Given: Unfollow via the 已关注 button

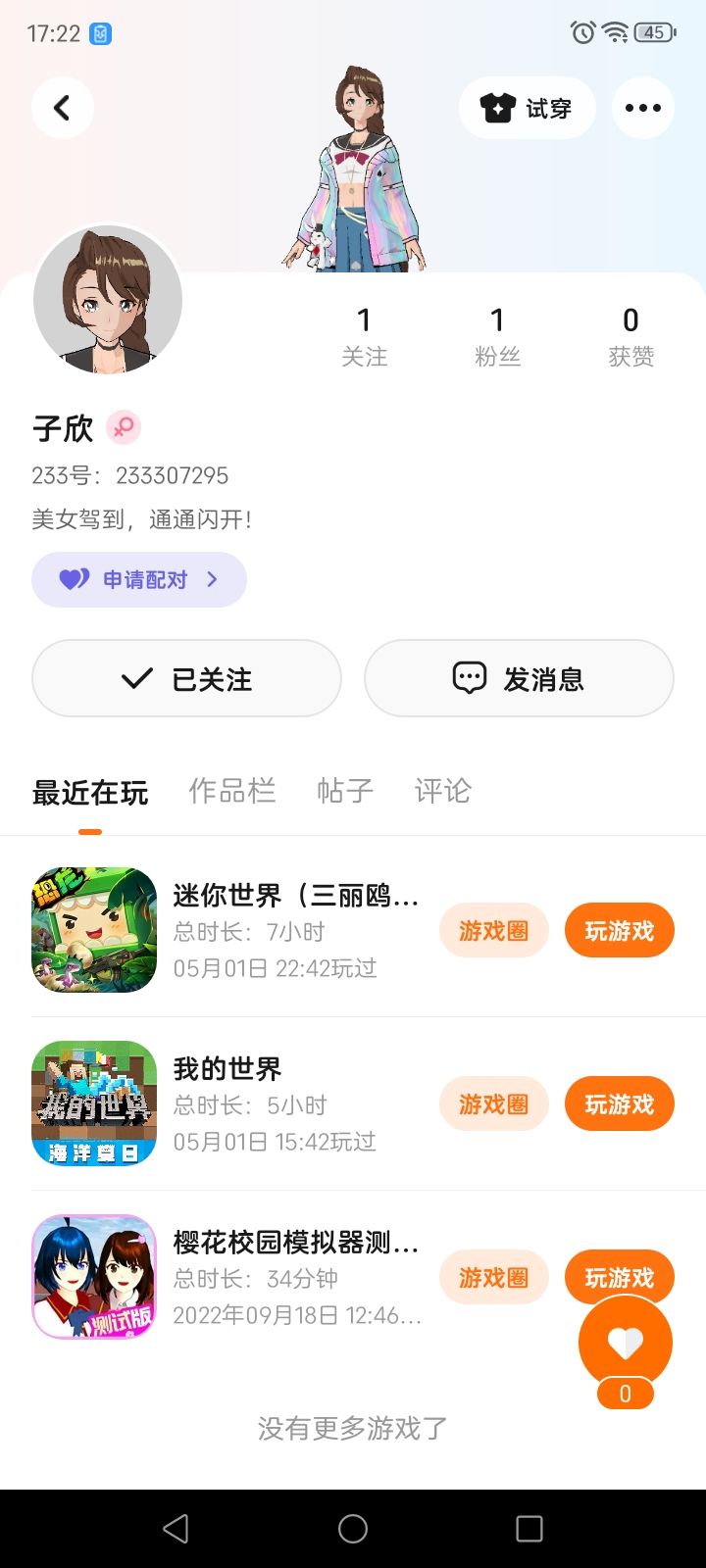Looking at the screenshot, I should tap(186, 678).
